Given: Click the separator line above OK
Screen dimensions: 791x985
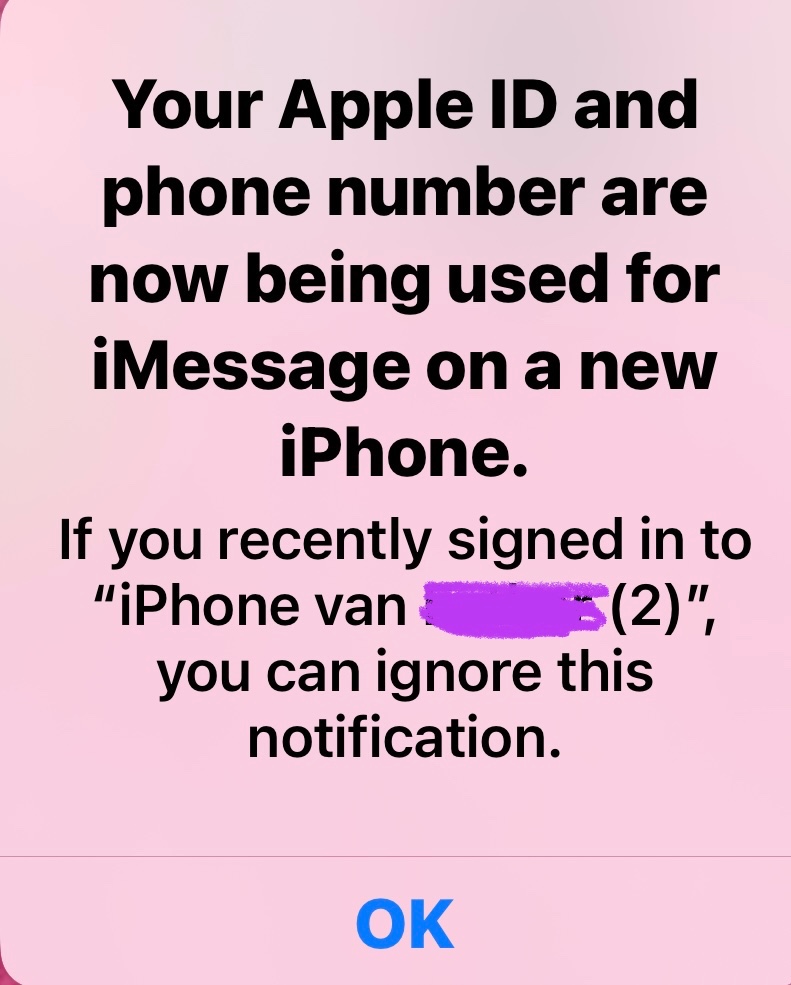Looking at the screenshot, I should click(395, 858).
